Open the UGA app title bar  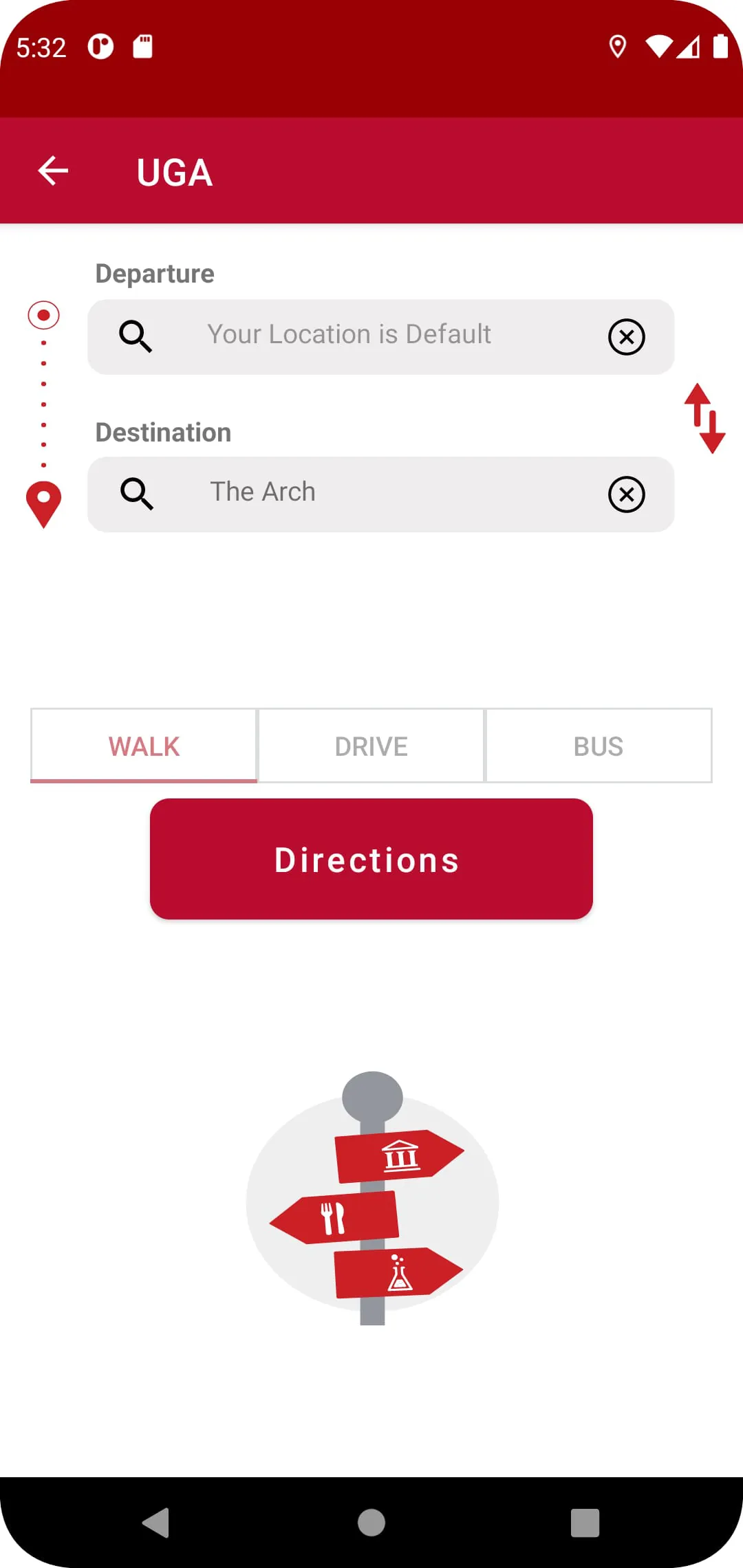(174, 172)
